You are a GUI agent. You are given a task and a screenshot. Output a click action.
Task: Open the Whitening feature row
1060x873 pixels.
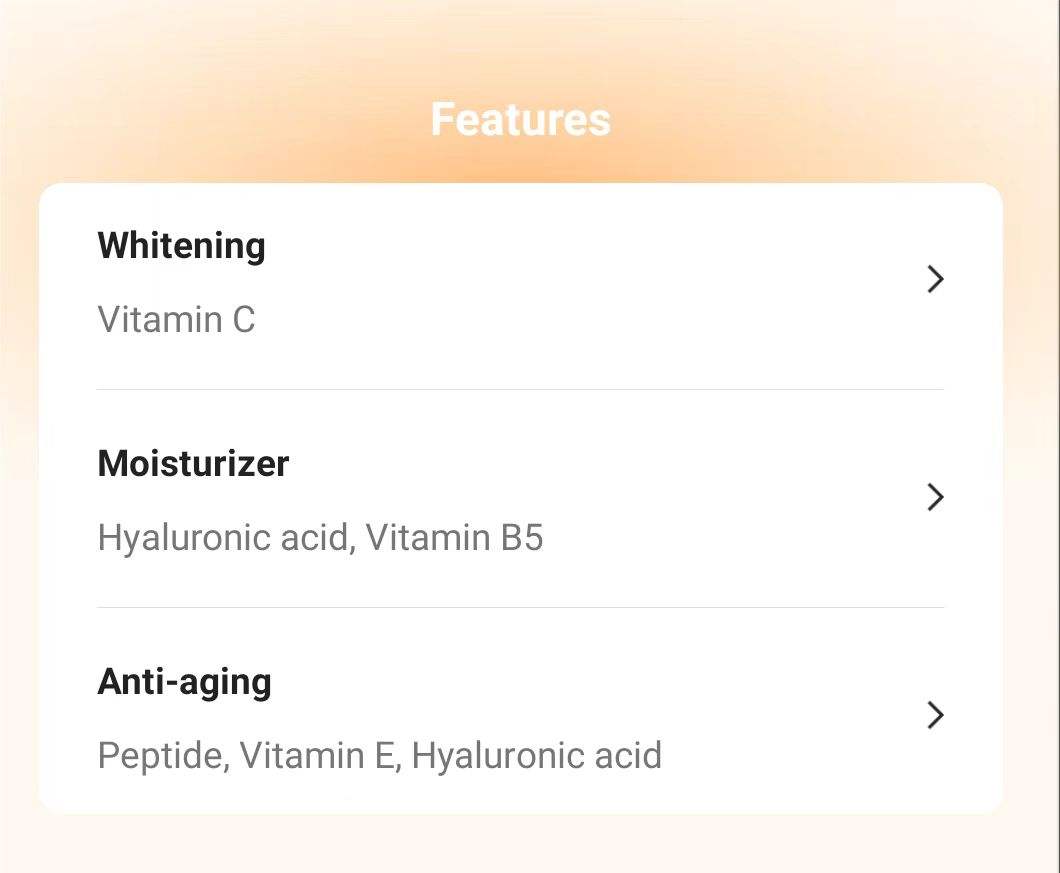click(520, 281)
